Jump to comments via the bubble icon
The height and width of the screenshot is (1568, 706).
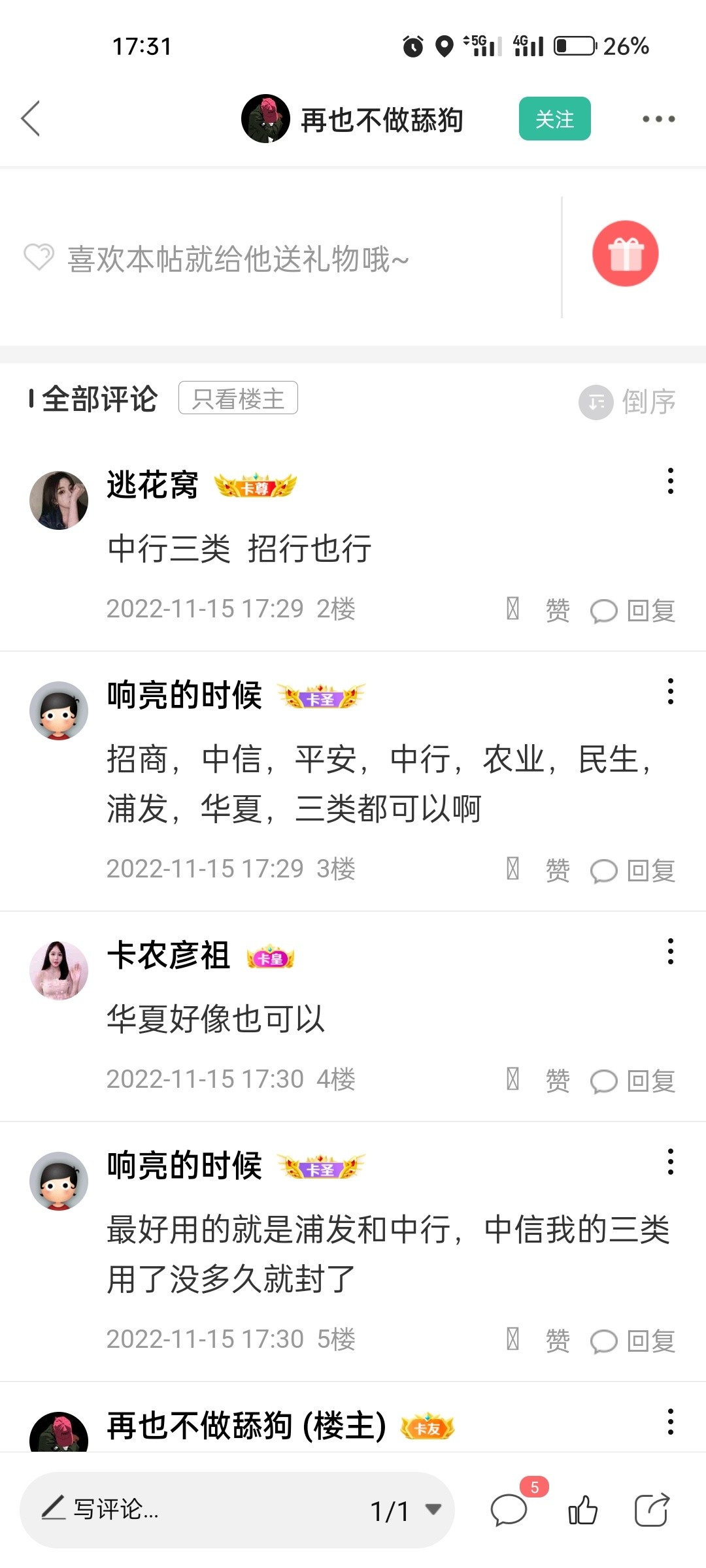[509, 1509]
